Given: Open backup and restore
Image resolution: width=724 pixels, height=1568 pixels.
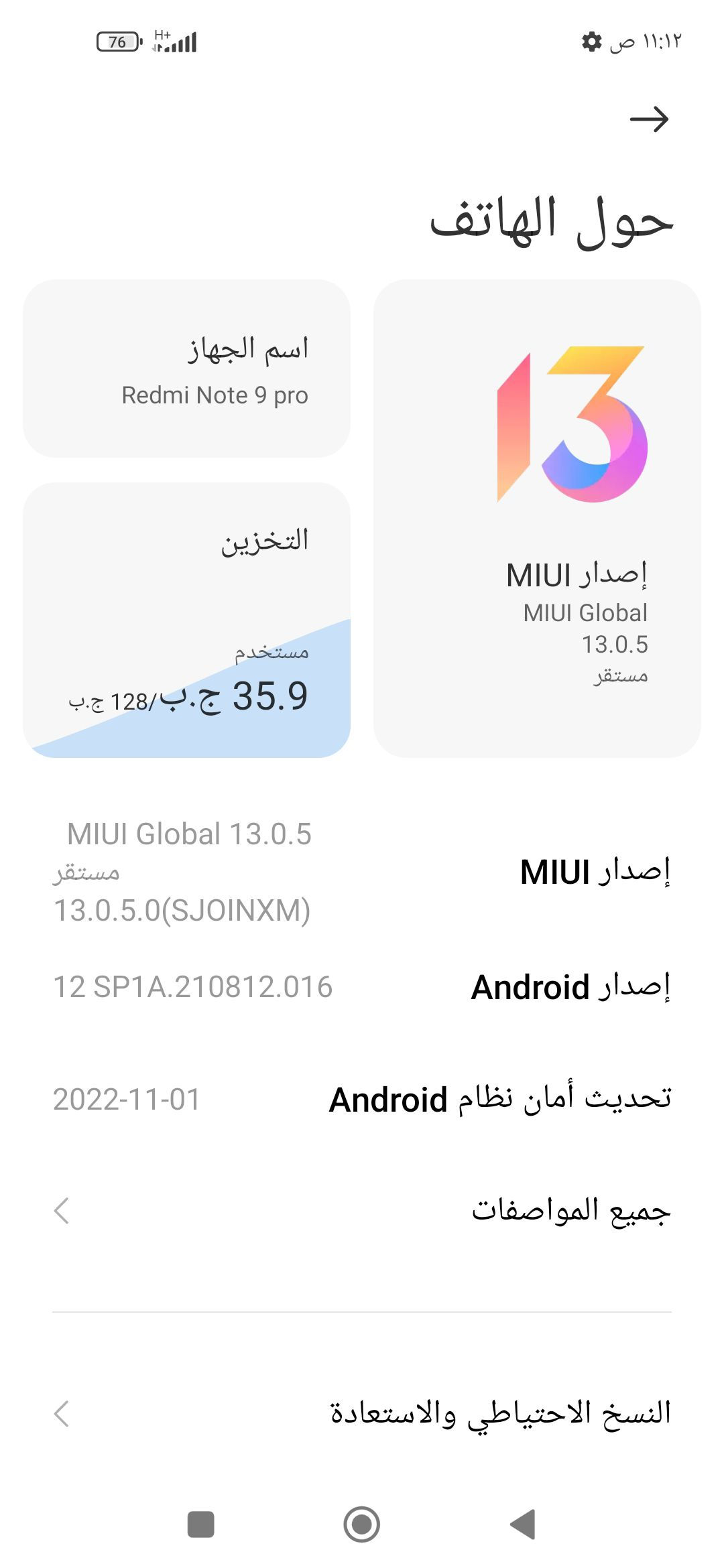Looking at the screenshot, I should [362, 1413].
